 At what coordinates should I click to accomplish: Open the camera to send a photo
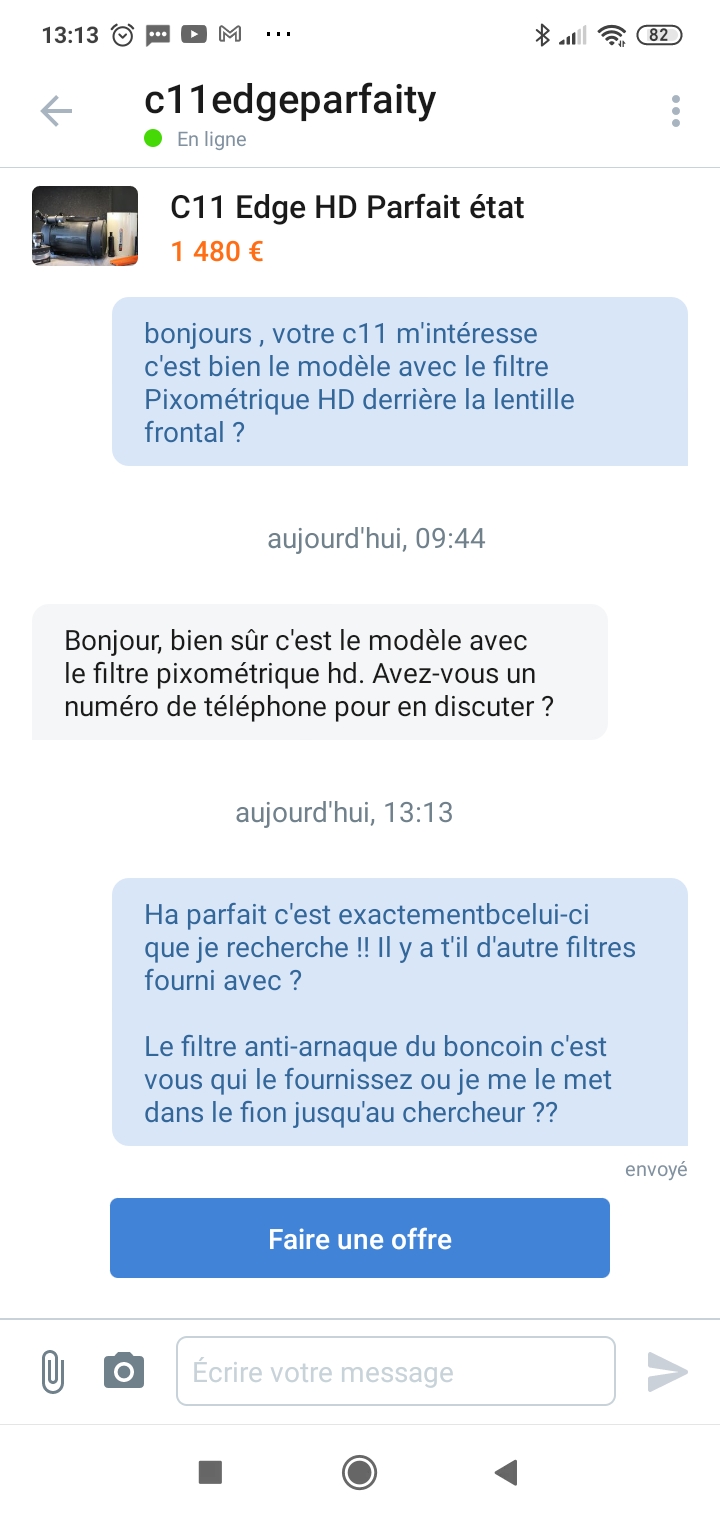(124, 1371)
